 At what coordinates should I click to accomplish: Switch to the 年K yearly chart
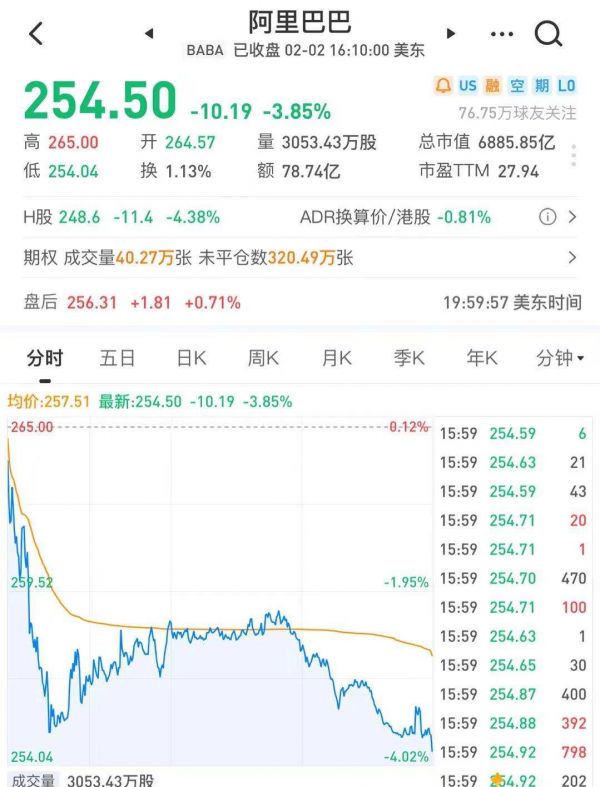482,358
